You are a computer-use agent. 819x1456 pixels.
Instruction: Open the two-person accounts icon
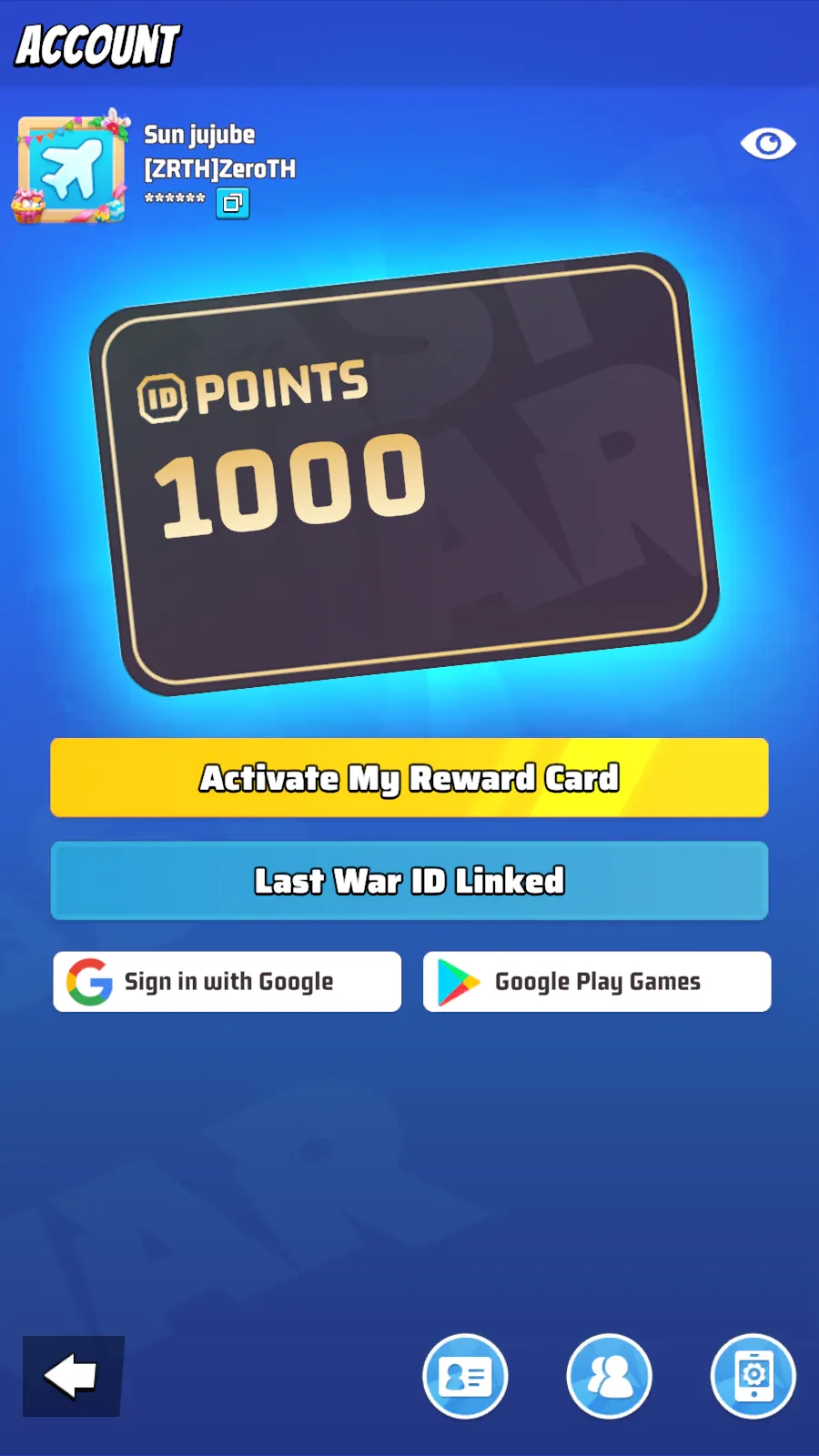pyautogui.click(x=609, y=1376)
